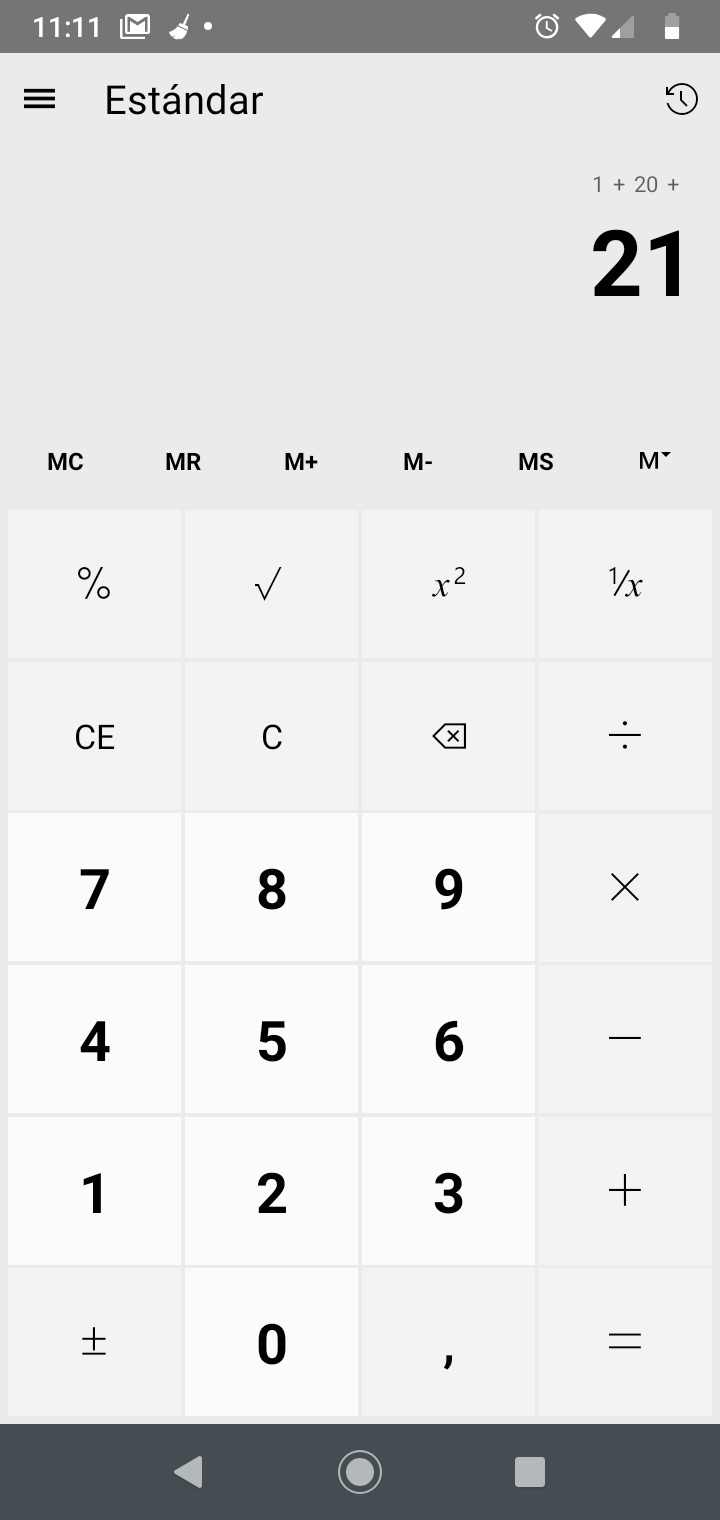Delete the last digit with backspace
The image size is (720, 1520).
point(448,736)
